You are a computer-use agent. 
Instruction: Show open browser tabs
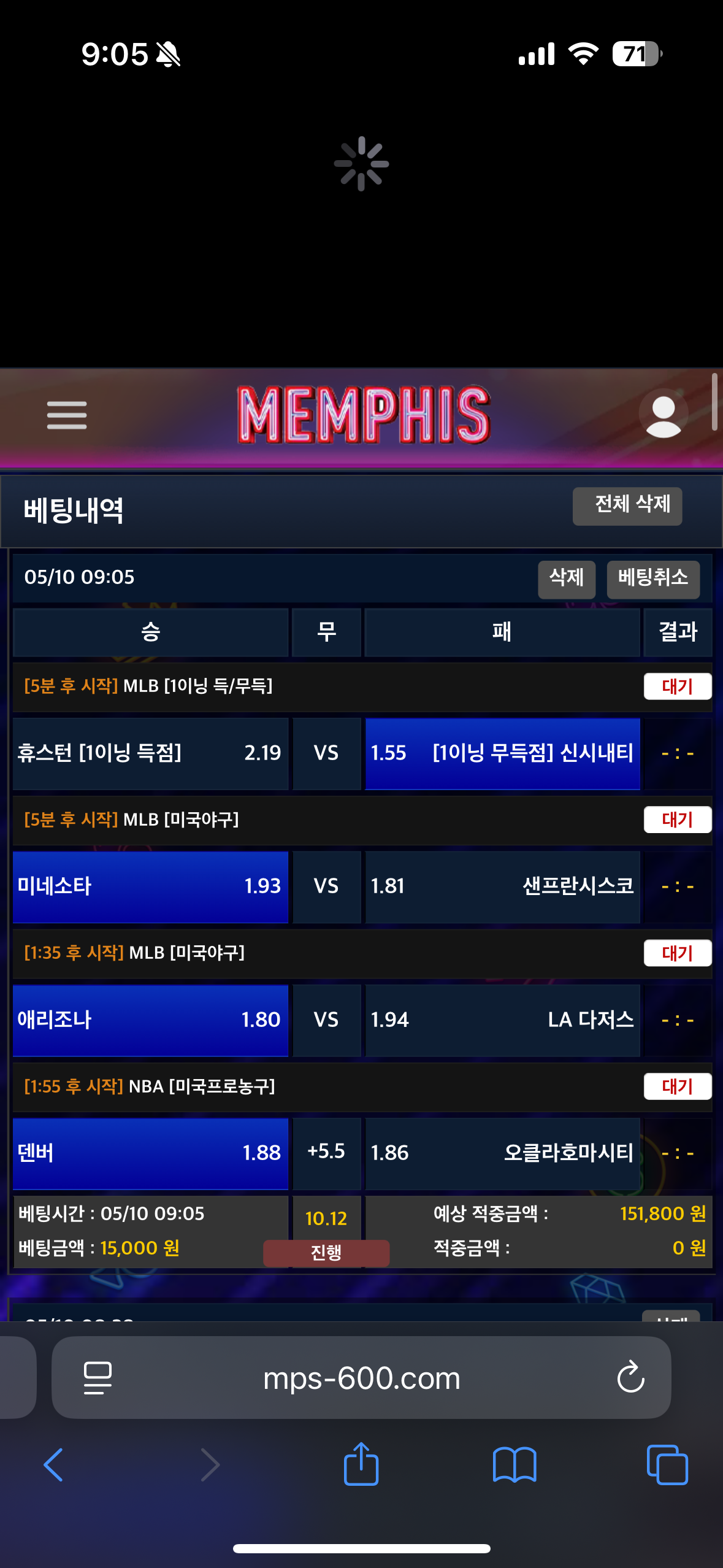pyautogui.click(x=667, y=1465)
